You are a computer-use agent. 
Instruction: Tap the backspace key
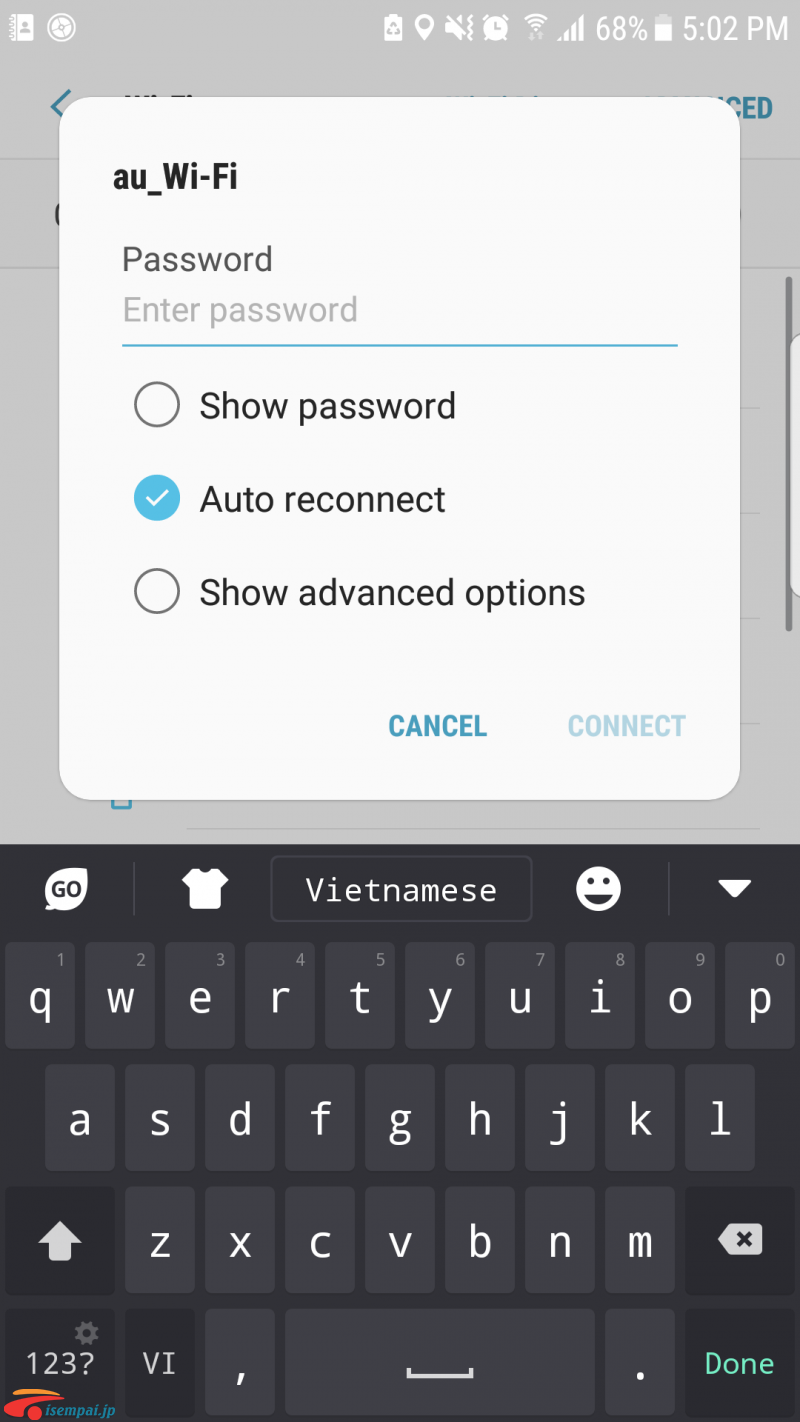(x=740, y=1242)
